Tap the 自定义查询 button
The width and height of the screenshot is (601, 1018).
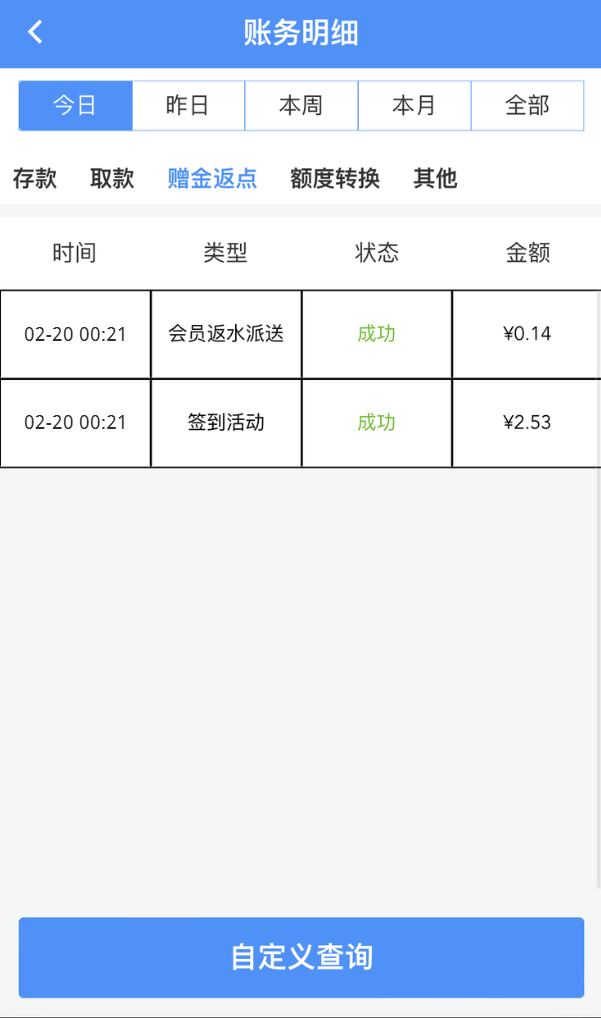coord(301,958)
